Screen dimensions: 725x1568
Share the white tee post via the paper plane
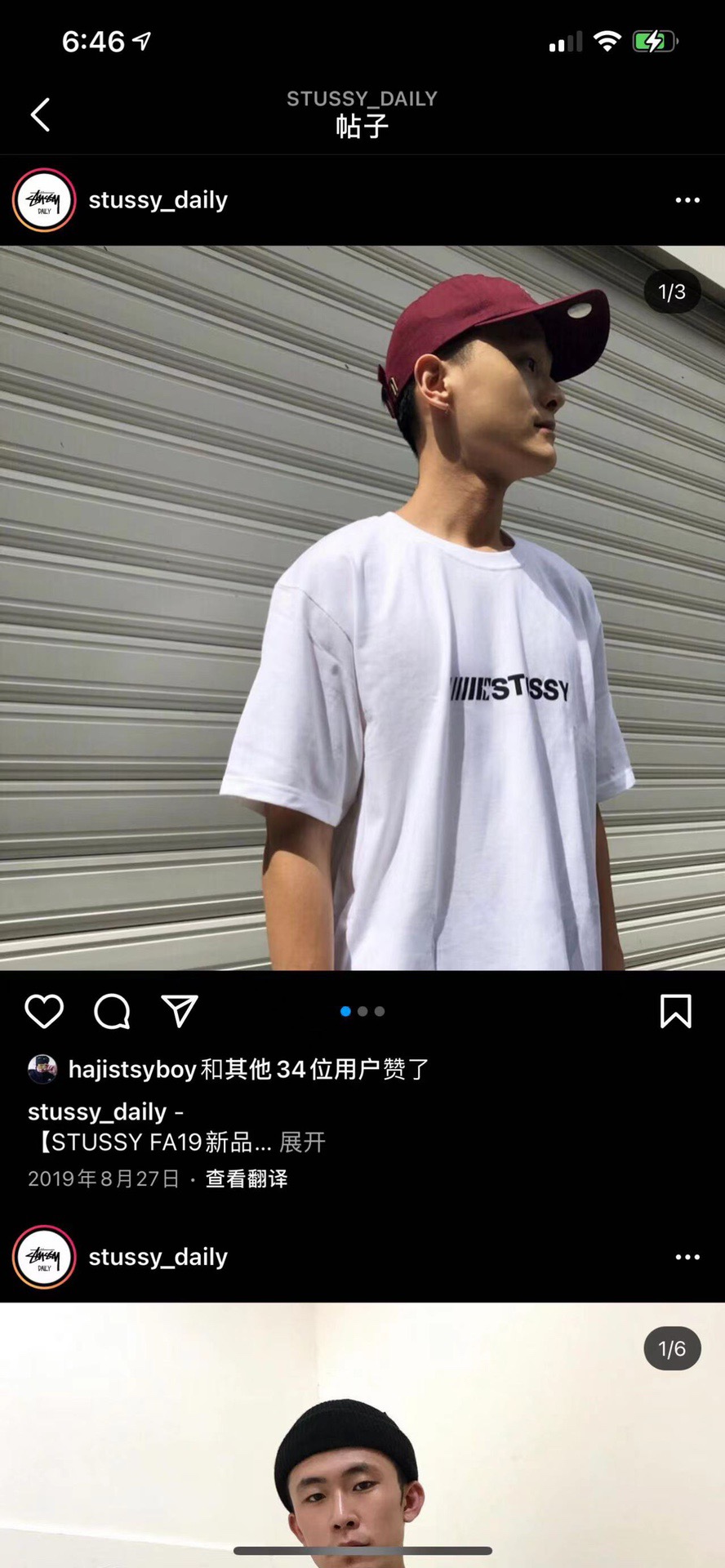pyautogui.click(x=180, y=1011)
